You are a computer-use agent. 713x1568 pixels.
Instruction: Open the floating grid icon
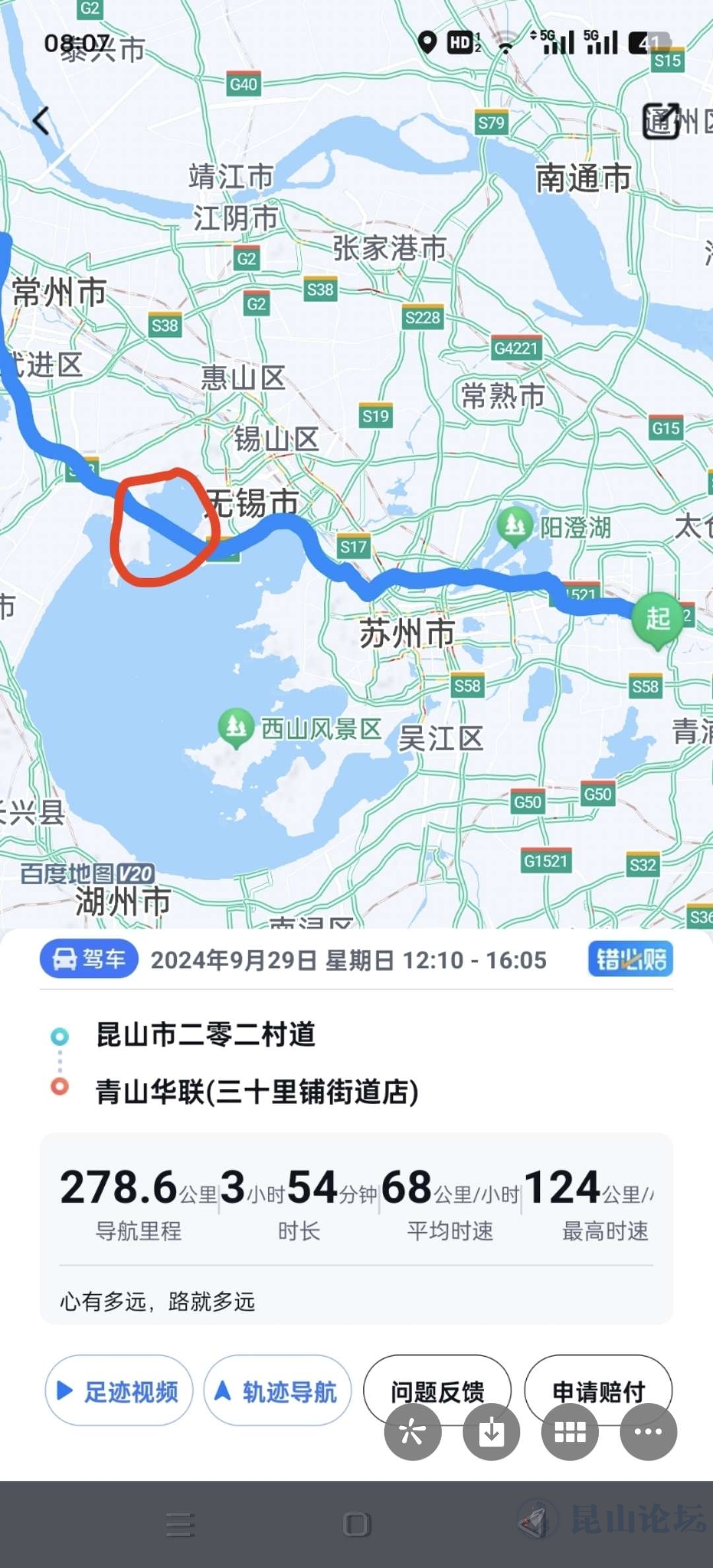[x=570, y=1432]
